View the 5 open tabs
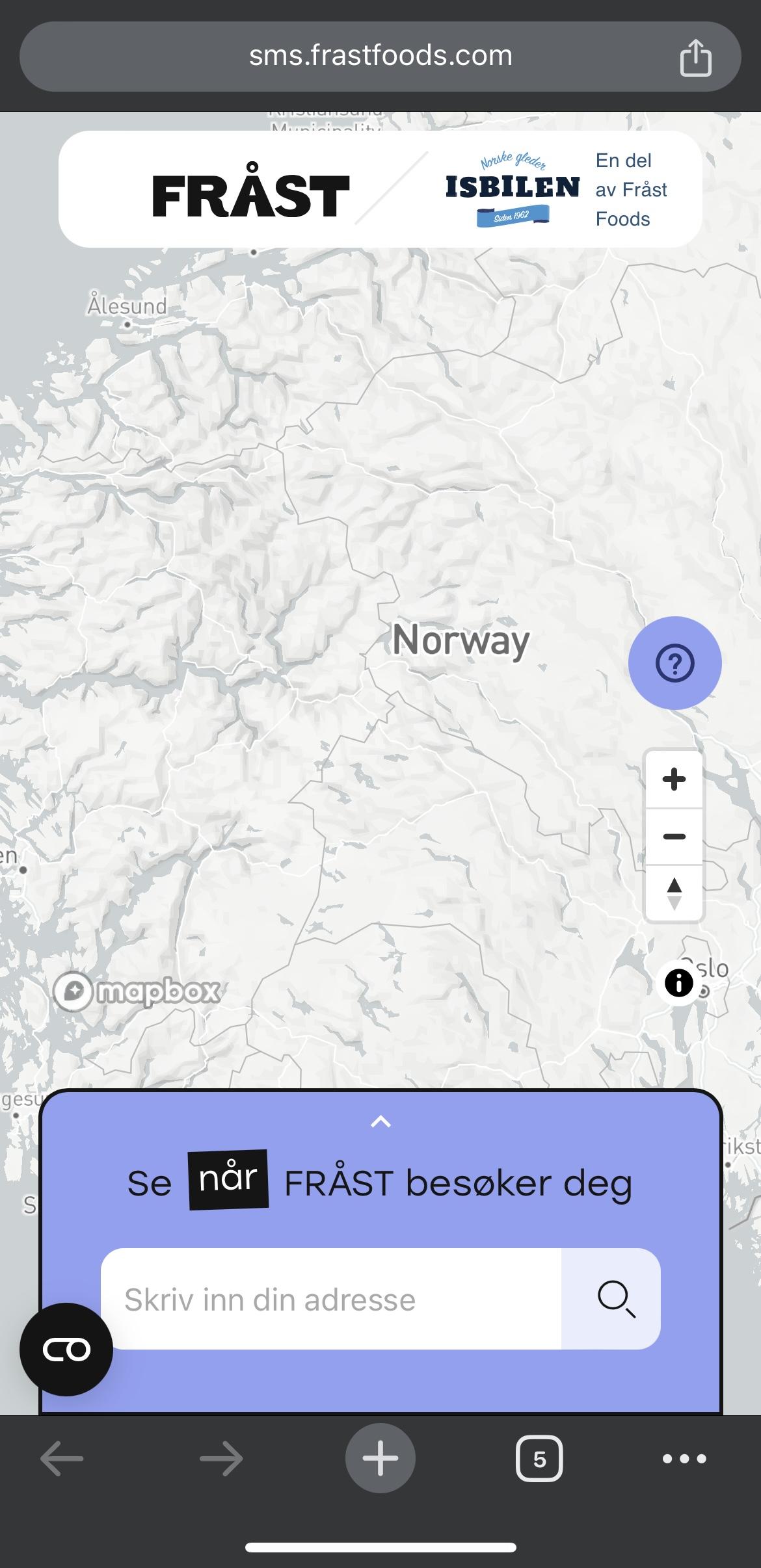The height and width of the screenshot is (1568, 761). point(539,1459)
